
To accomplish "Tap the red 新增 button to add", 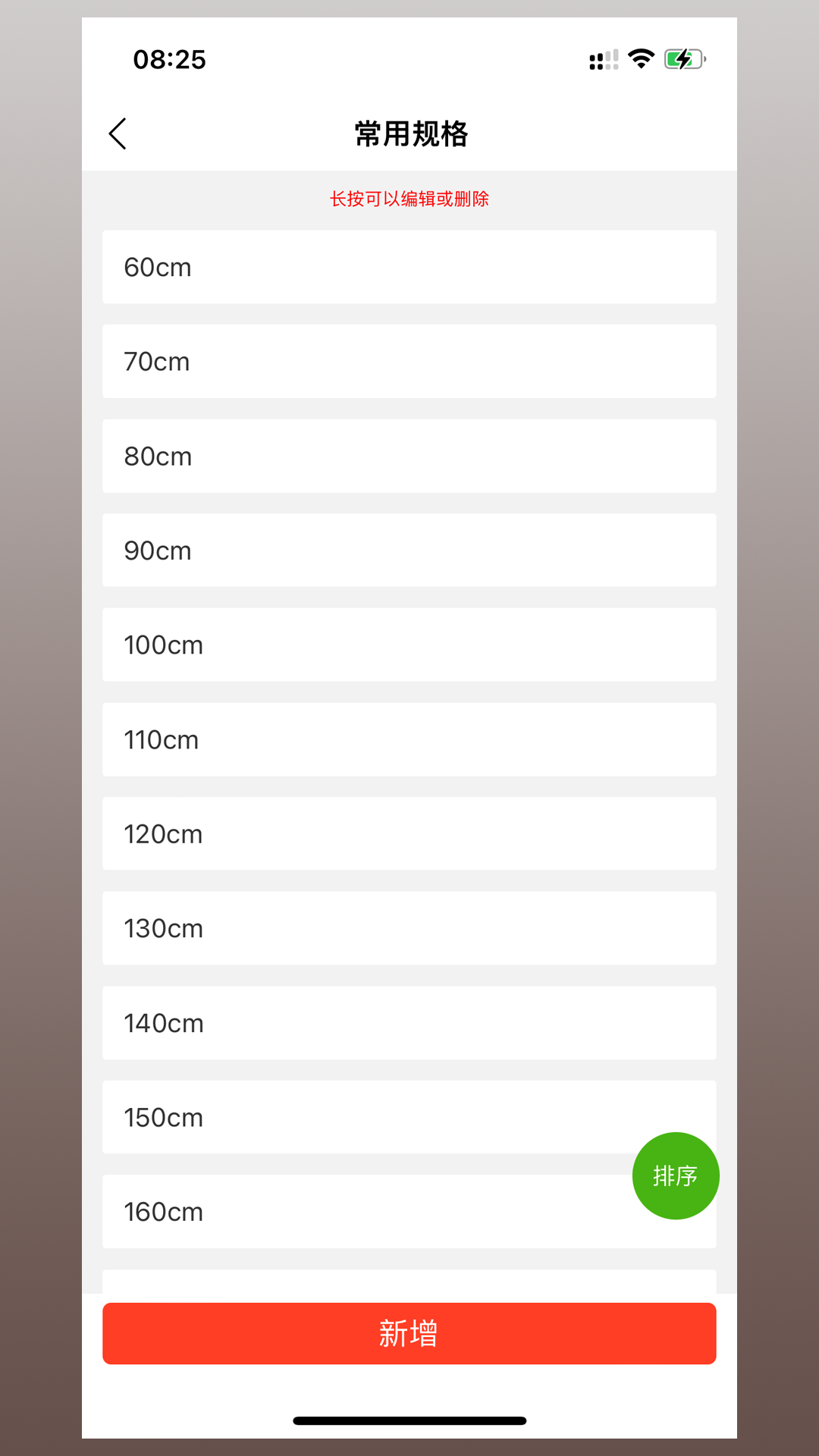I will [x=409, y=1334].
